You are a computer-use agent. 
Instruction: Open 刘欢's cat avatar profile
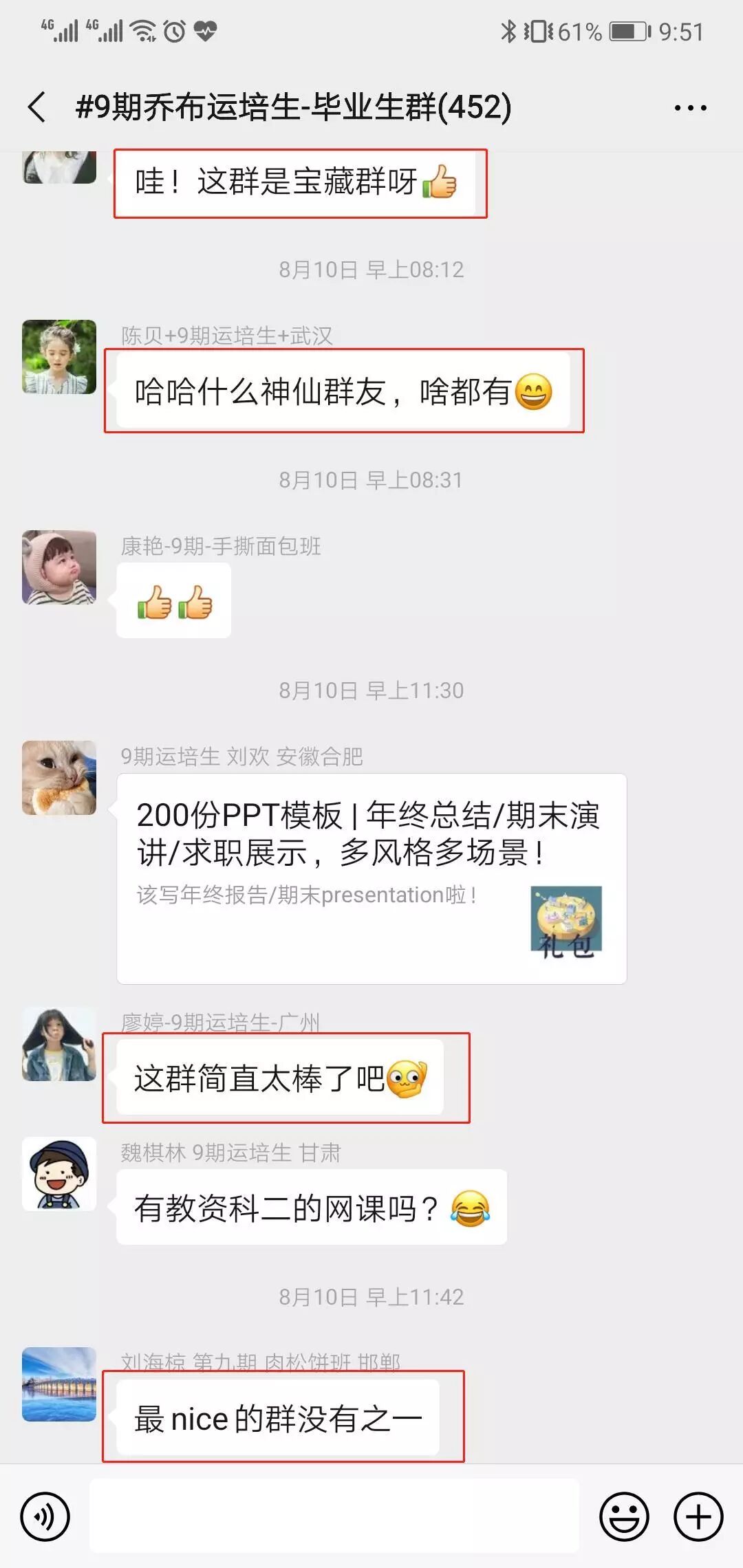[x=59, y=778]
